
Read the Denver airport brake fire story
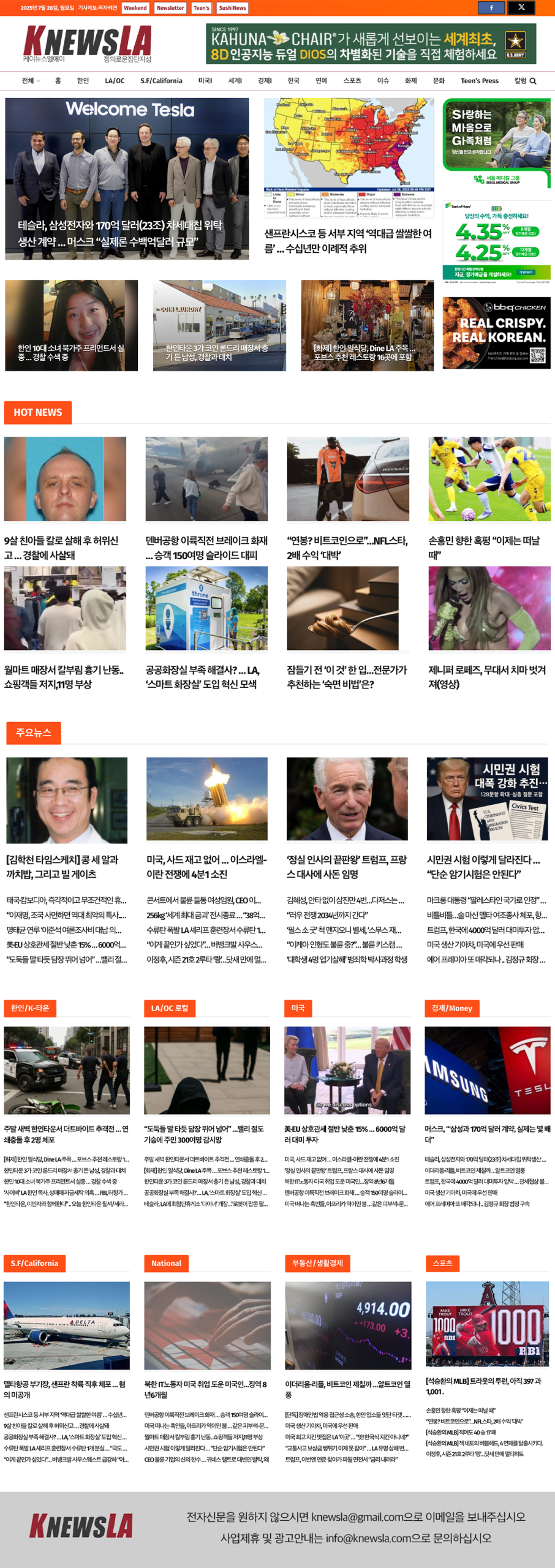point(206,548)
